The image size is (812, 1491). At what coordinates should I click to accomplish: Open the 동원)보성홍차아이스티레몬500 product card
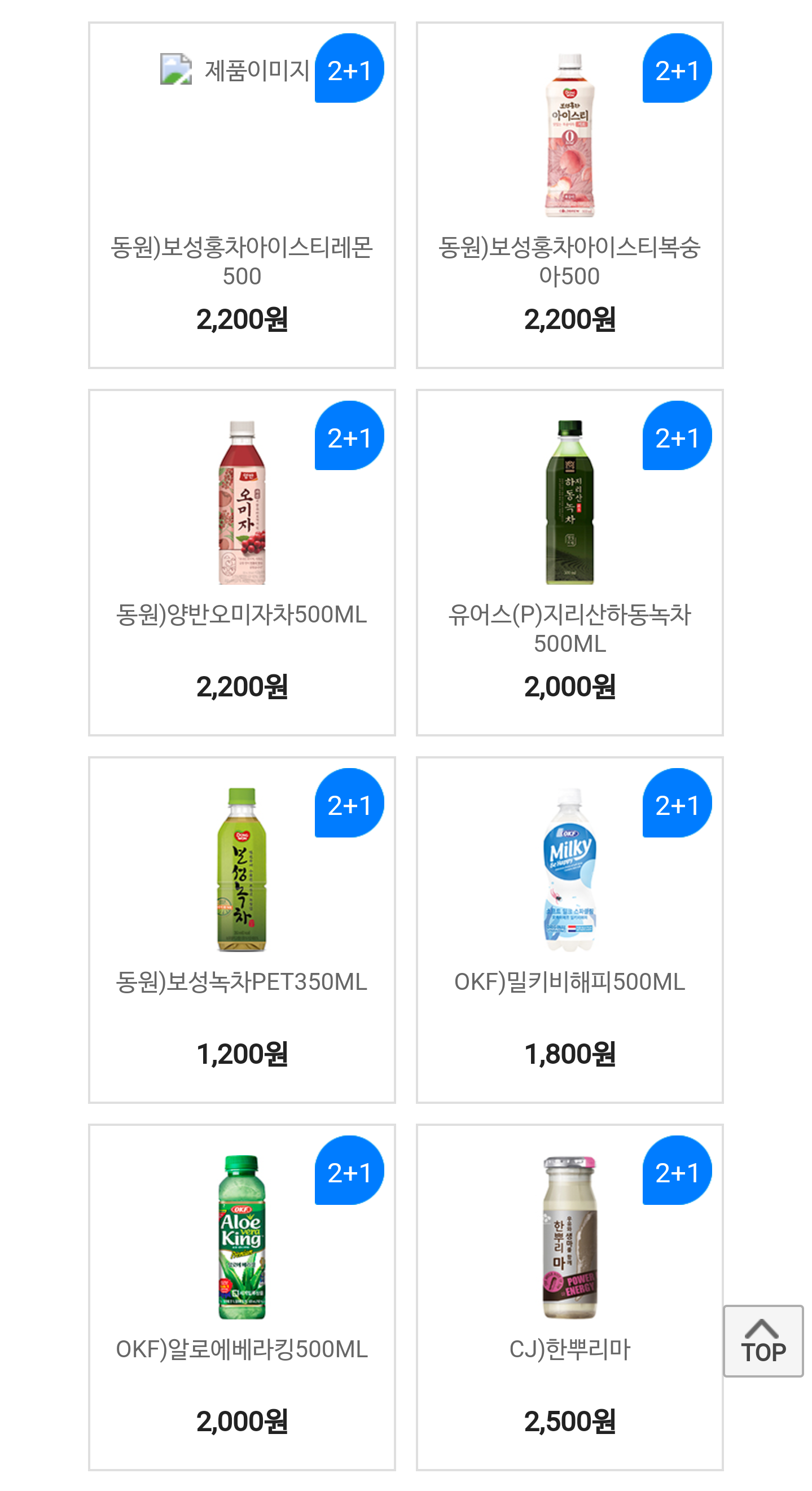tap(242, 195)
